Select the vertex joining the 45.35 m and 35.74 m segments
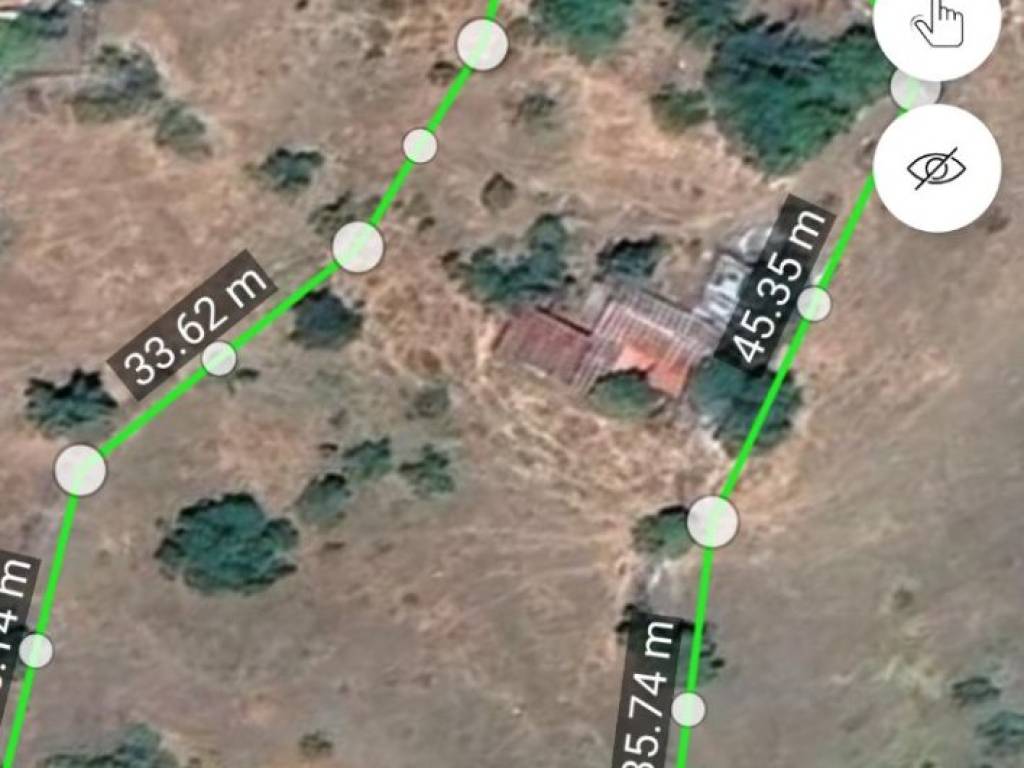Screen dimensions: 1024x768 point(713,521)
